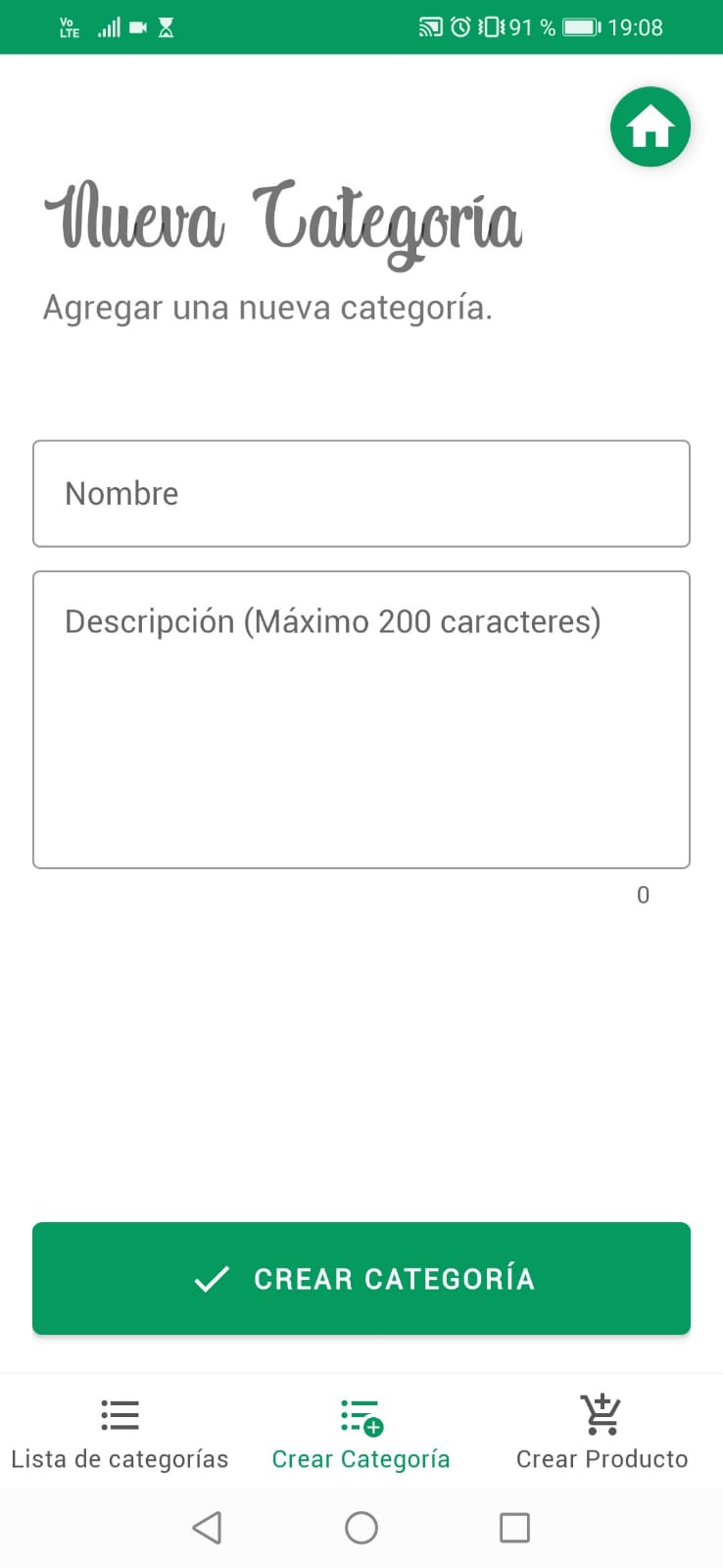Switch to Lista de categorías tab

coord(120,1432)
